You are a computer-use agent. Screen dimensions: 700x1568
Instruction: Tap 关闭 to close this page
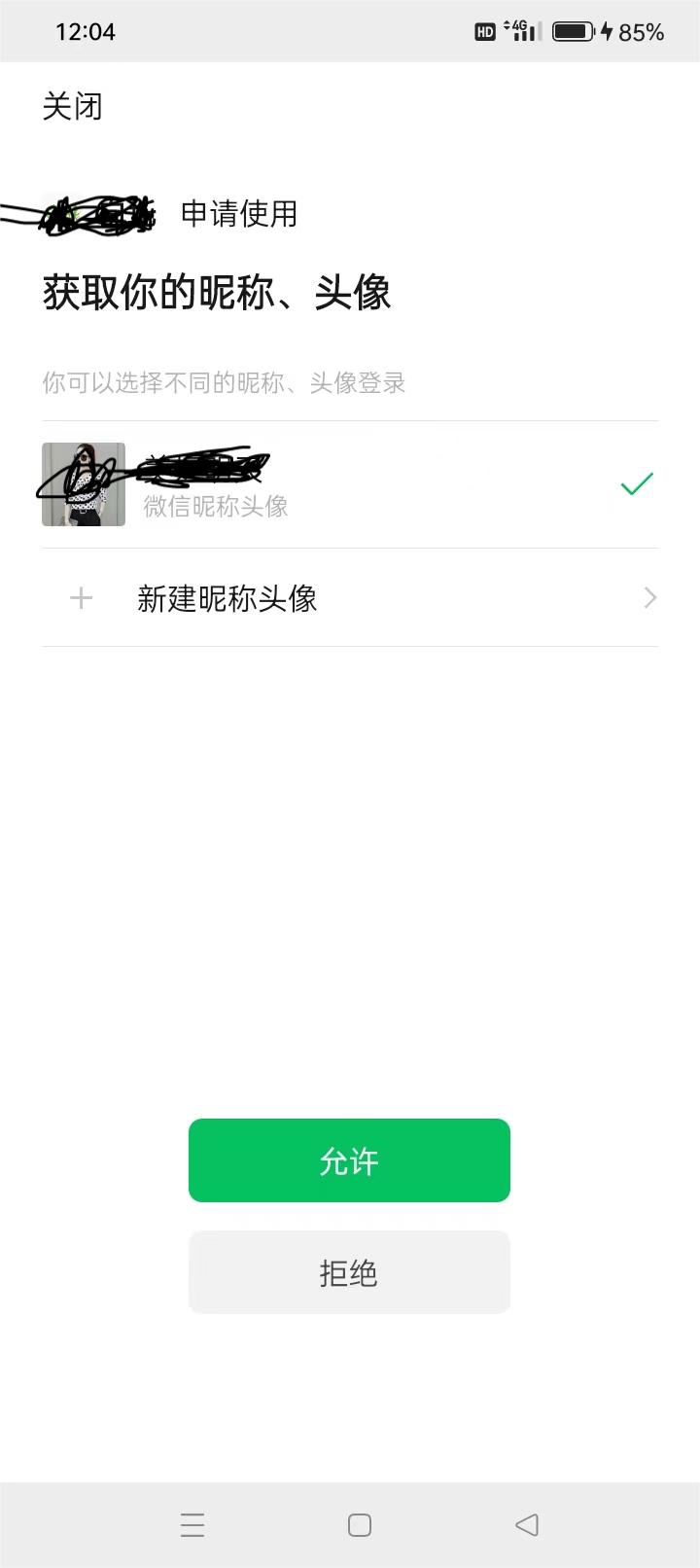click(72, 106)
